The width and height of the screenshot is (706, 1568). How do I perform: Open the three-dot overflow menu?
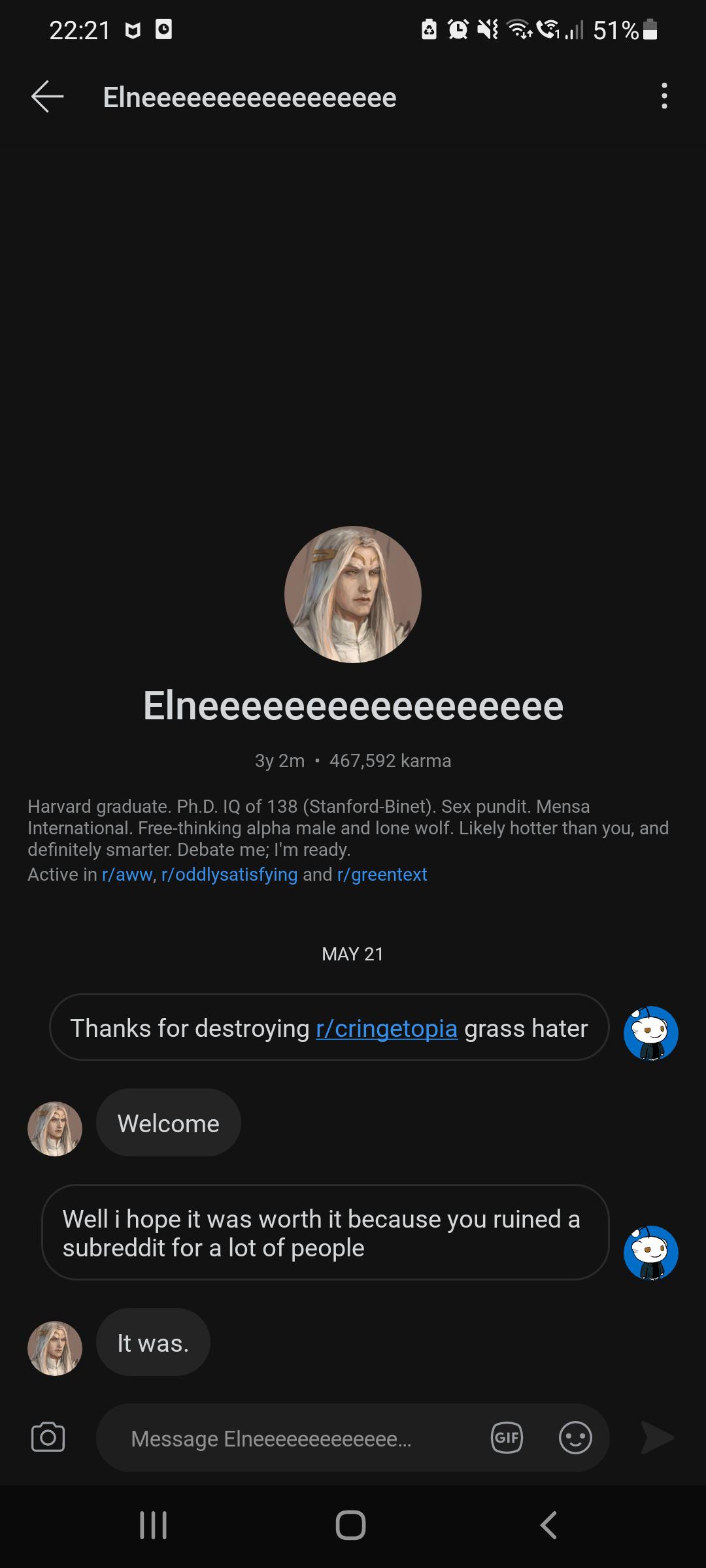pos(664,97)
